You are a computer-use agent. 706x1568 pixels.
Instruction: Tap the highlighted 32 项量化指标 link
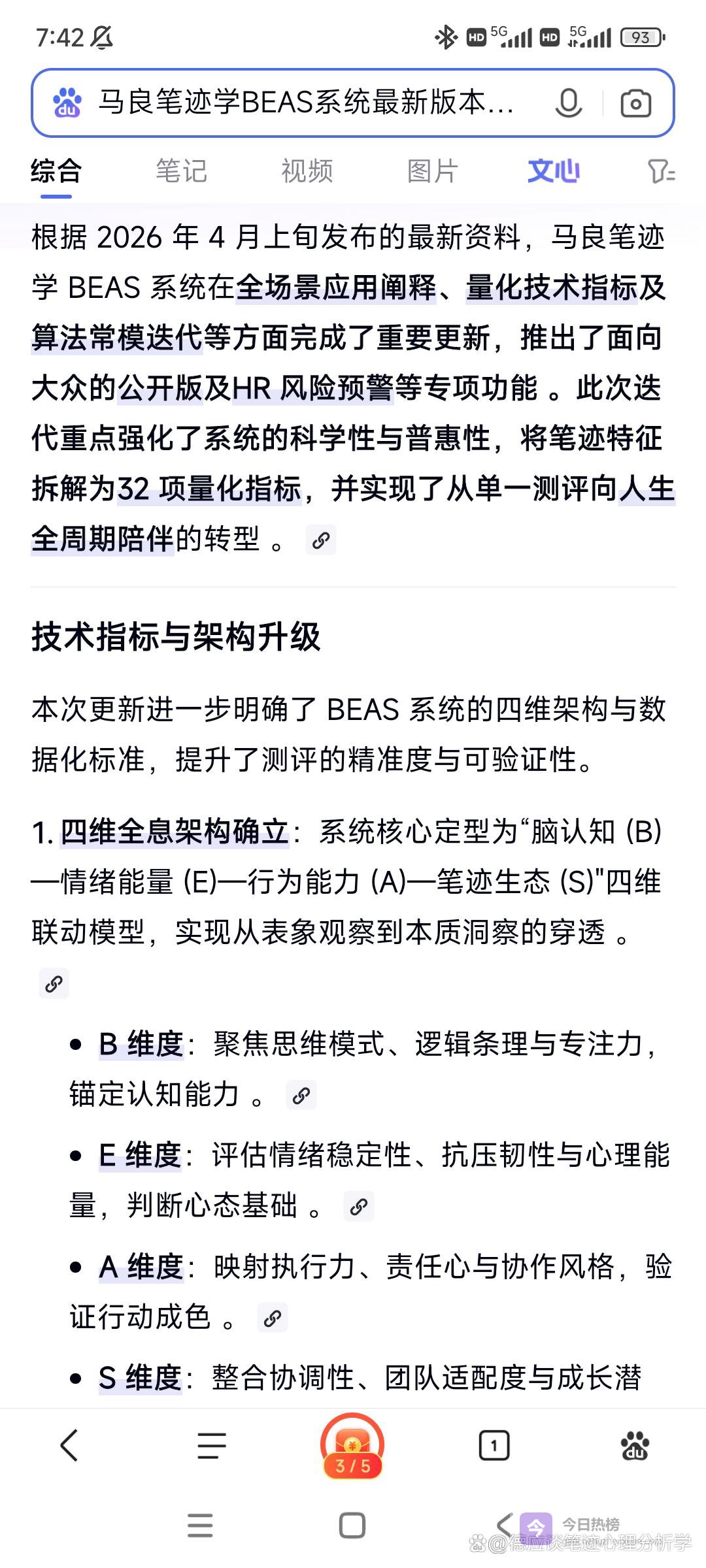209,489
